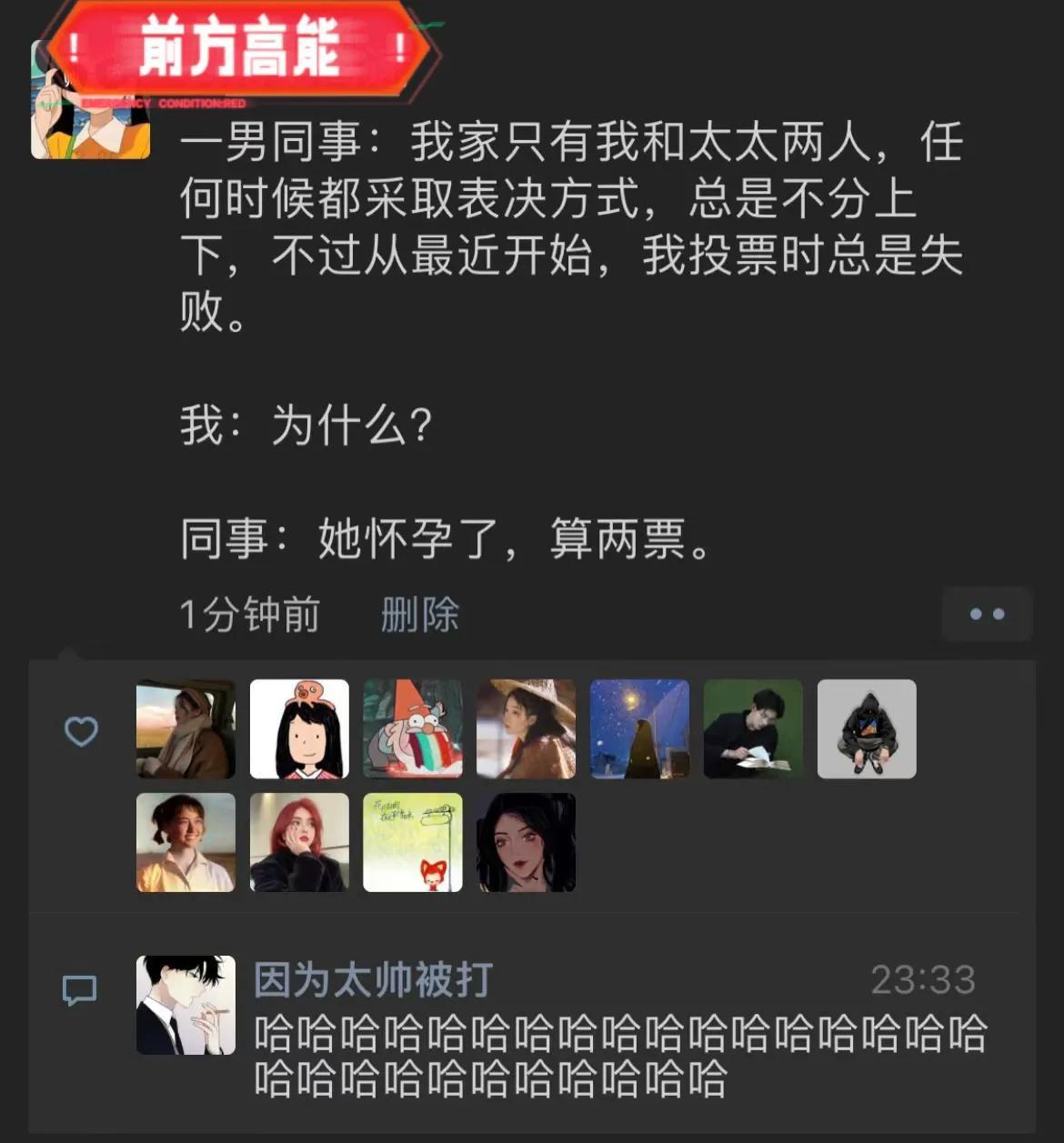Open liker with orange octopus hat avatar
Image resolution: width=1064 pixels, height=1143 pixels.
299,729
